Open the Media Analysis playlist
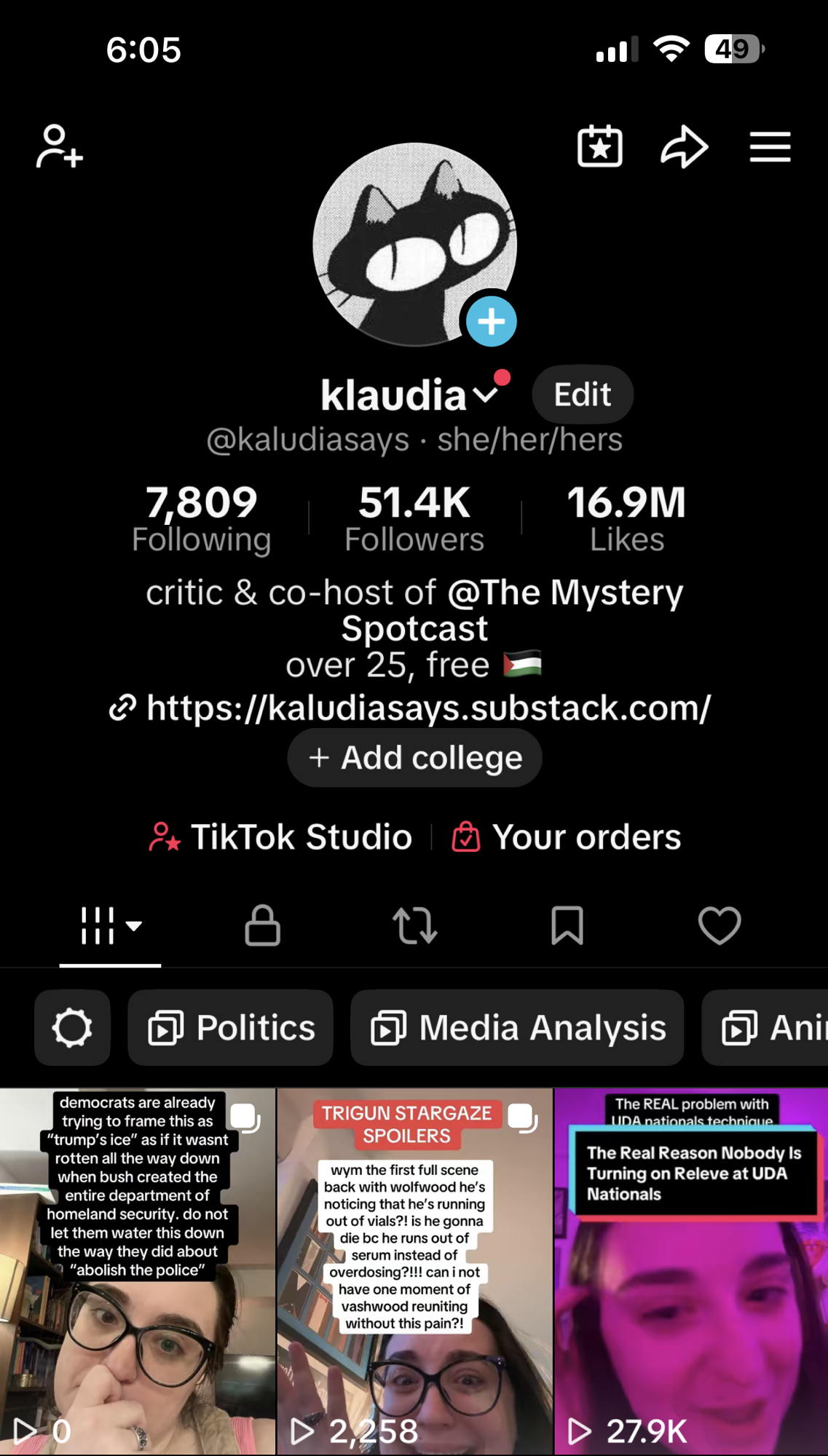 [x=517, y=1028]
